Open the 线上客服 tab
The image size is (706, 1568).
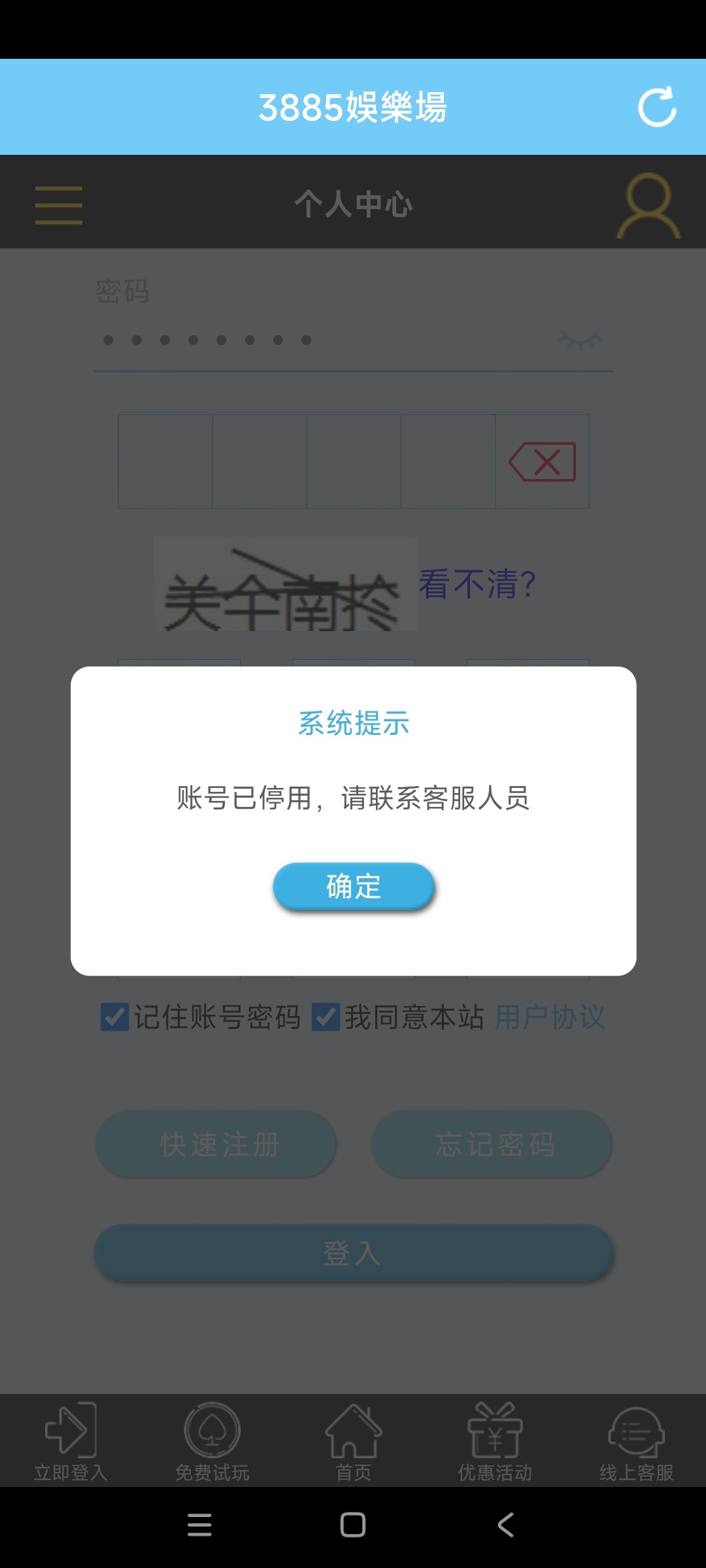636,1441
